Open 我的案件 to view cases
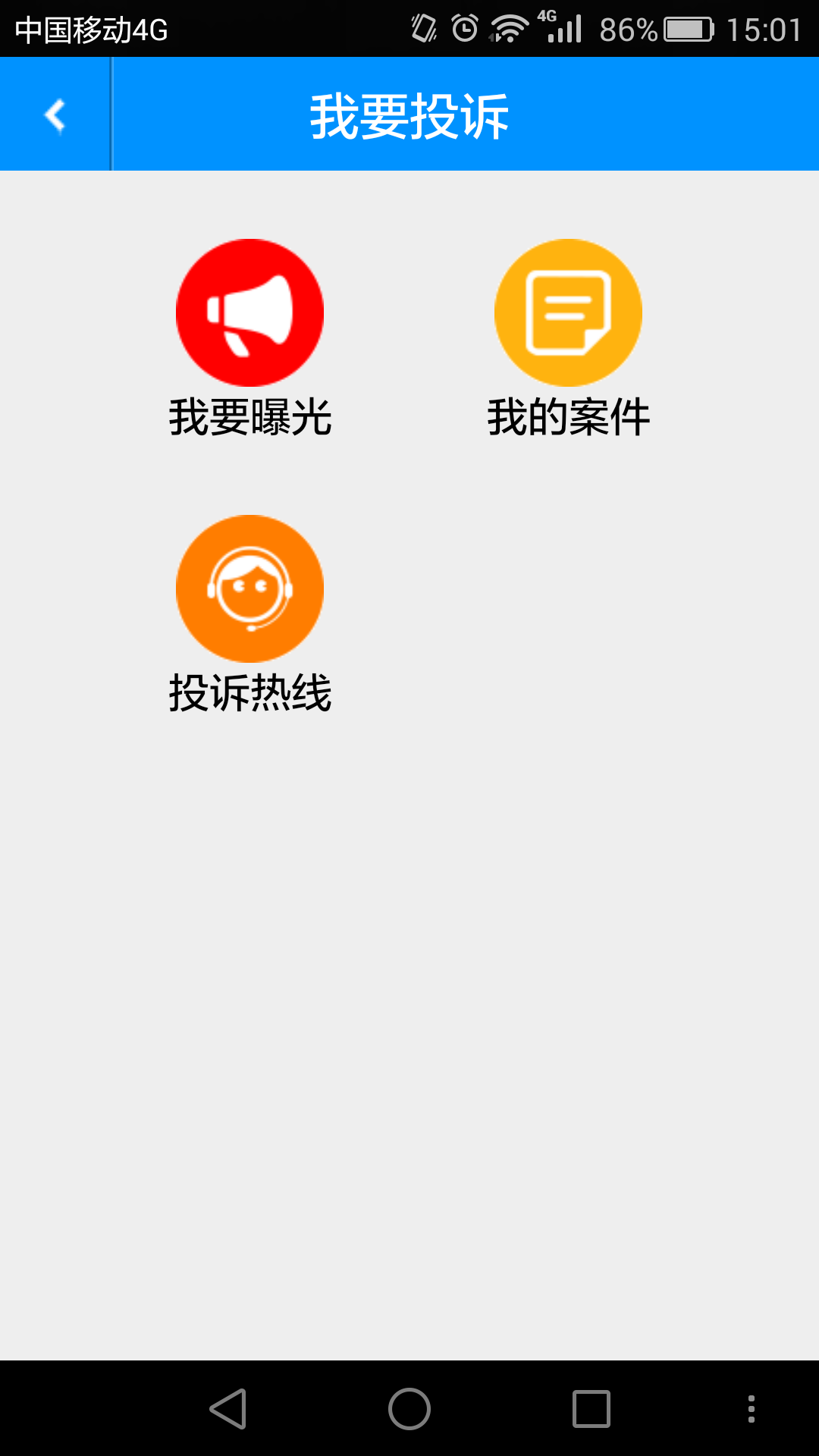The height and width of the screenshot is (1456, 819). click(568, 313)
